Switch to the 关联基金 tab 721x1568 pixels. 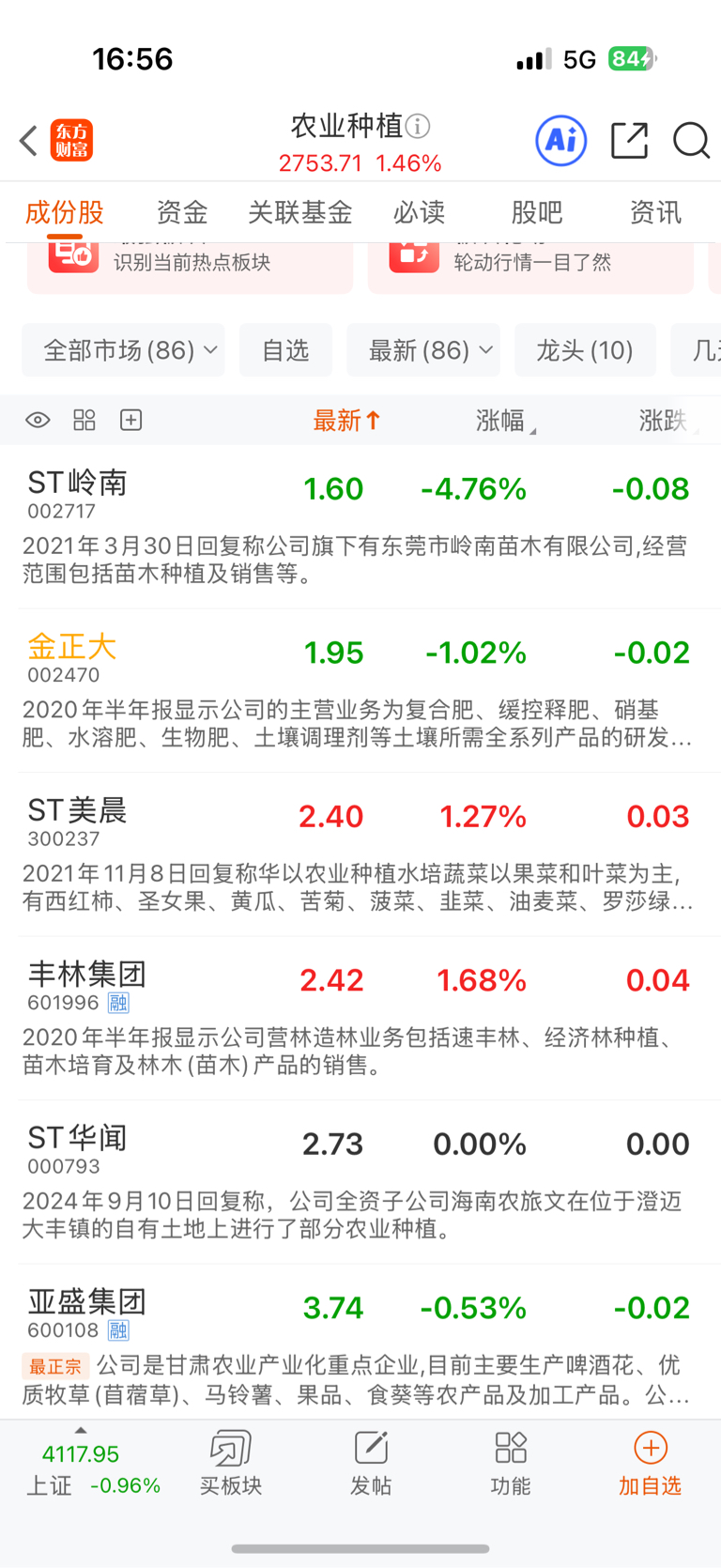point(299,212)
